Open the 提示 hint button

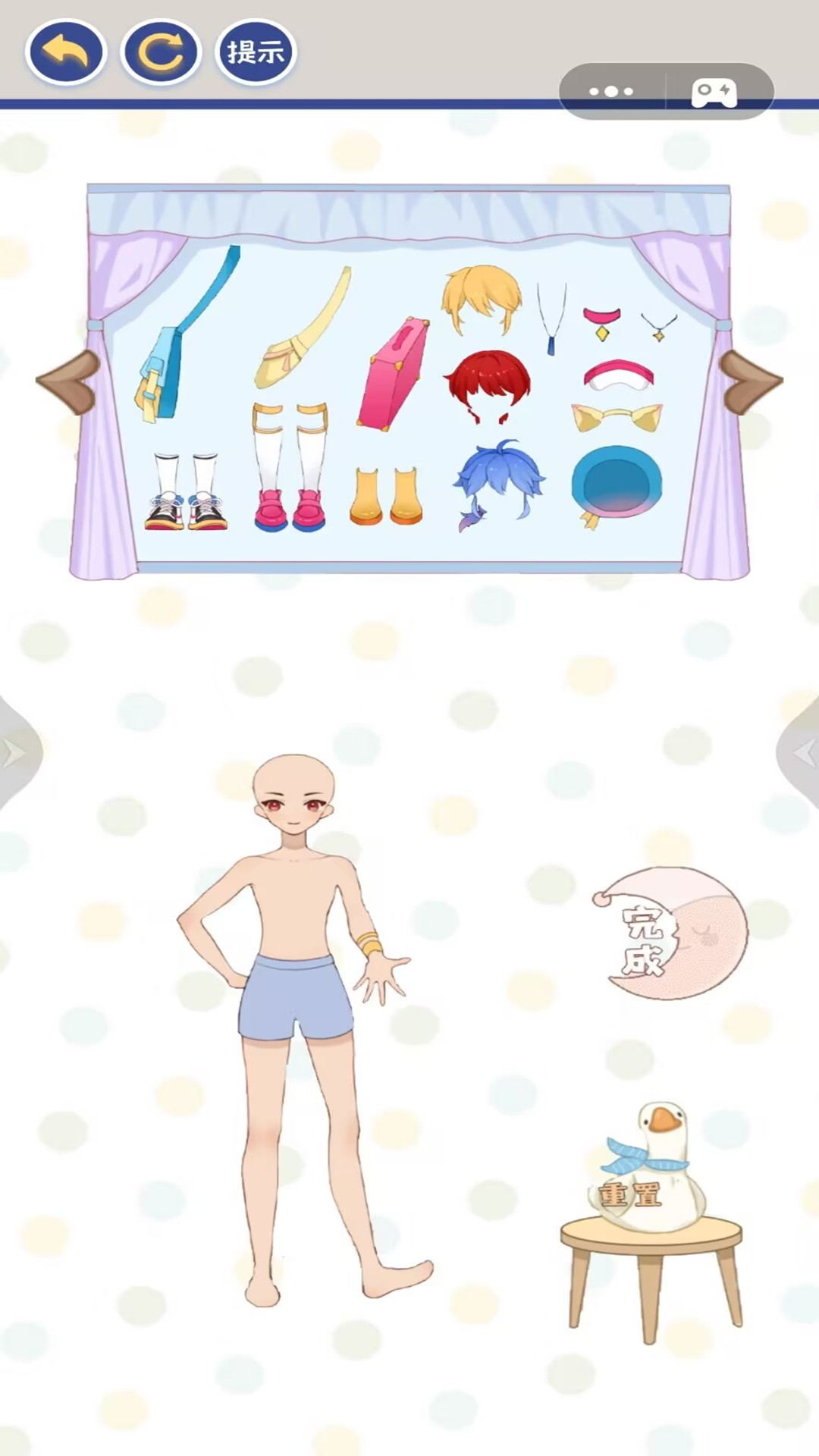(256, 52)
